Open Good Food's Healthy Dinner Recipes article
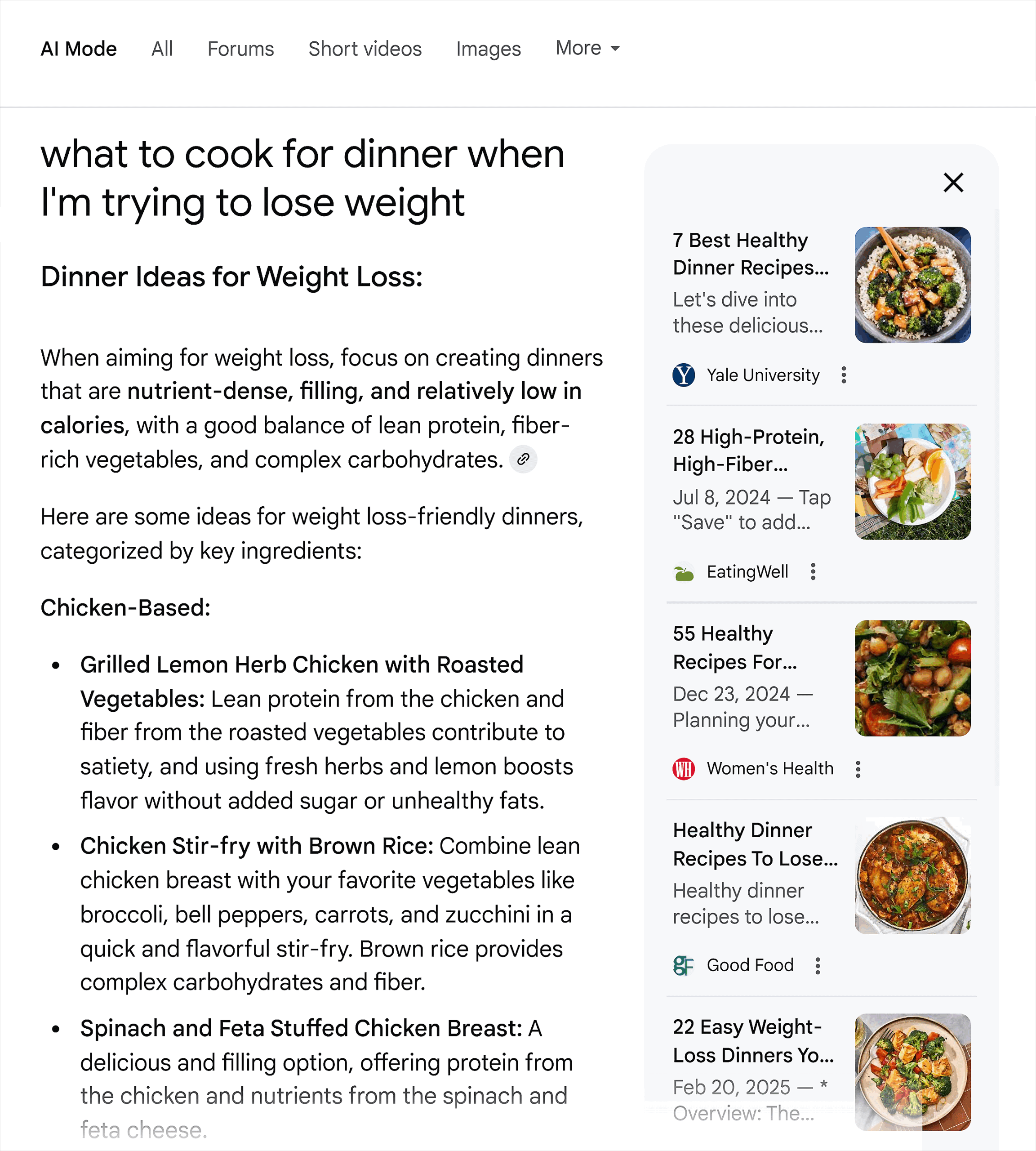 click(754, 844)
